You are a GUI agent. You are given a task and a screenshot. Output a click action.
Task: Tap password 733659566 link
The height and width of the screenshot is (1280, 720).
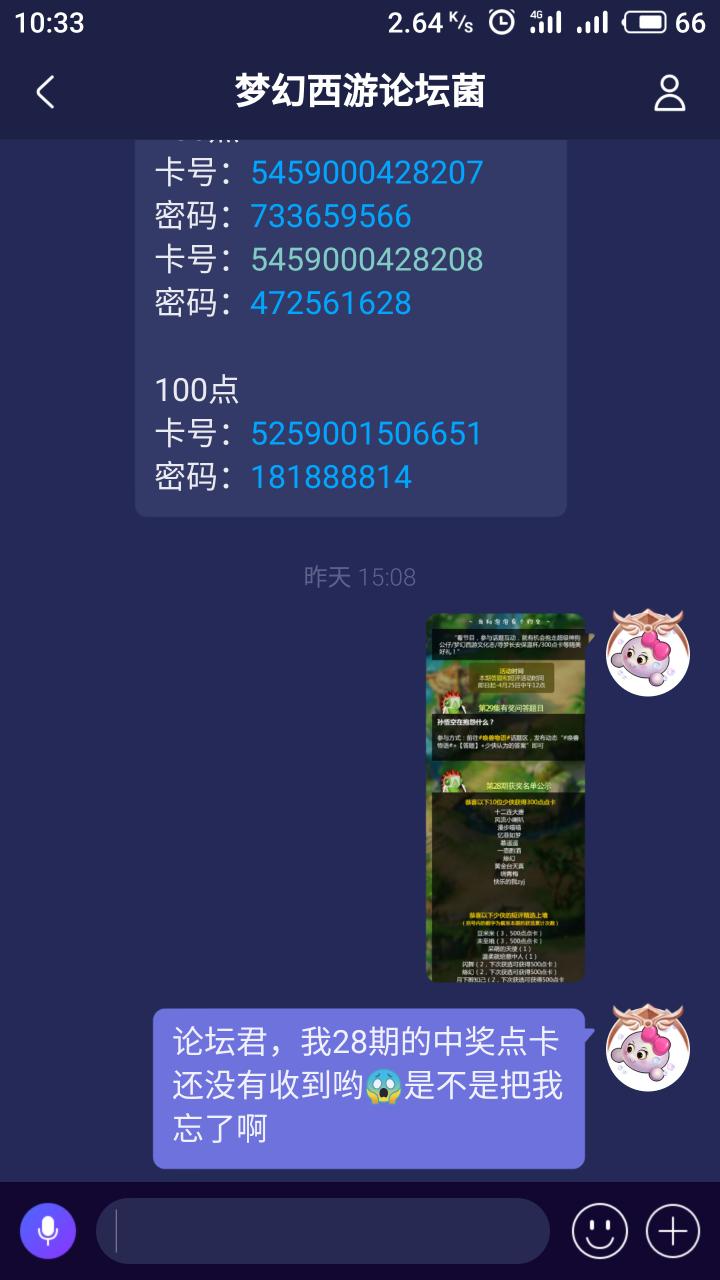click(331, 216)
